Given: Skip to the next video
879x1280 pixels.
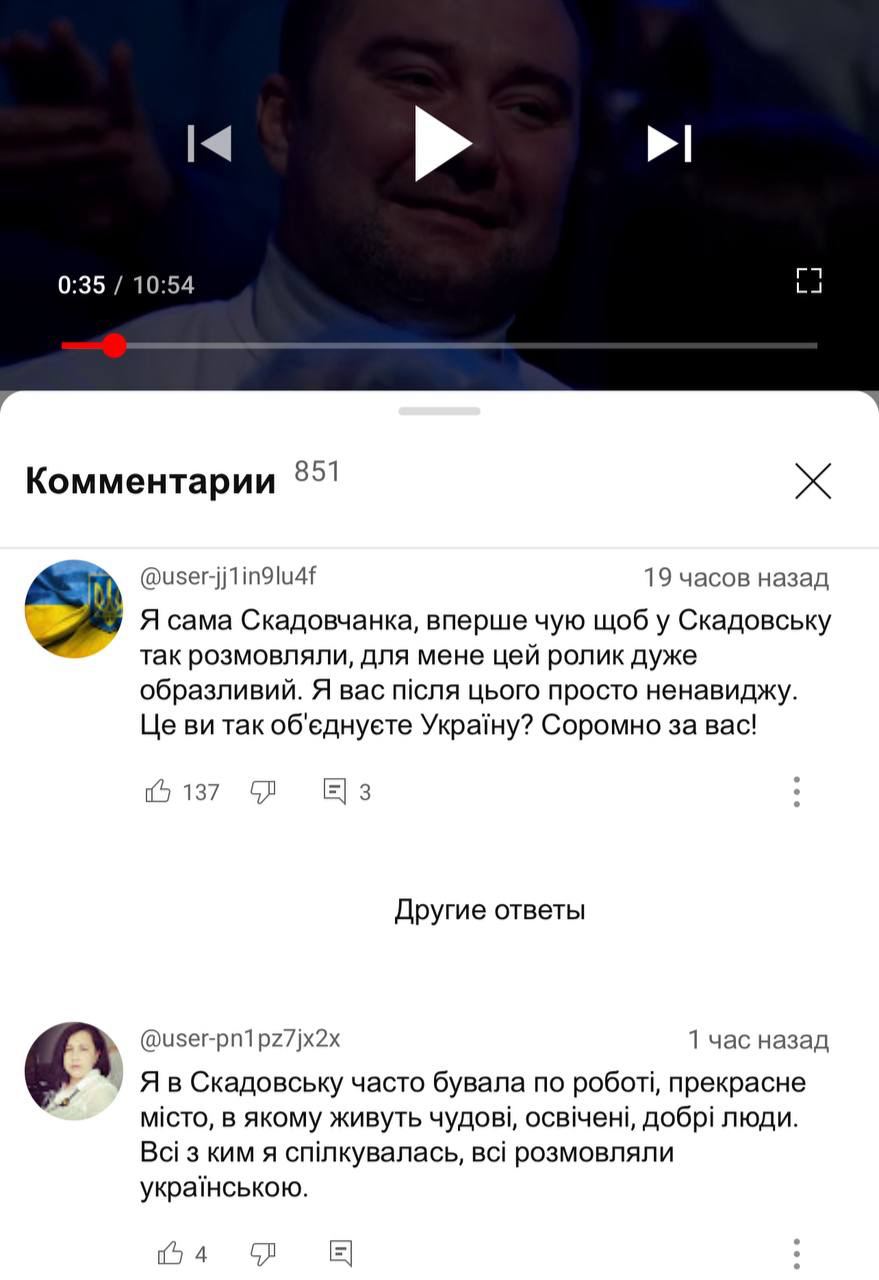Looking at the screenshot, I should pyautogui.click(x=669, y=144).
